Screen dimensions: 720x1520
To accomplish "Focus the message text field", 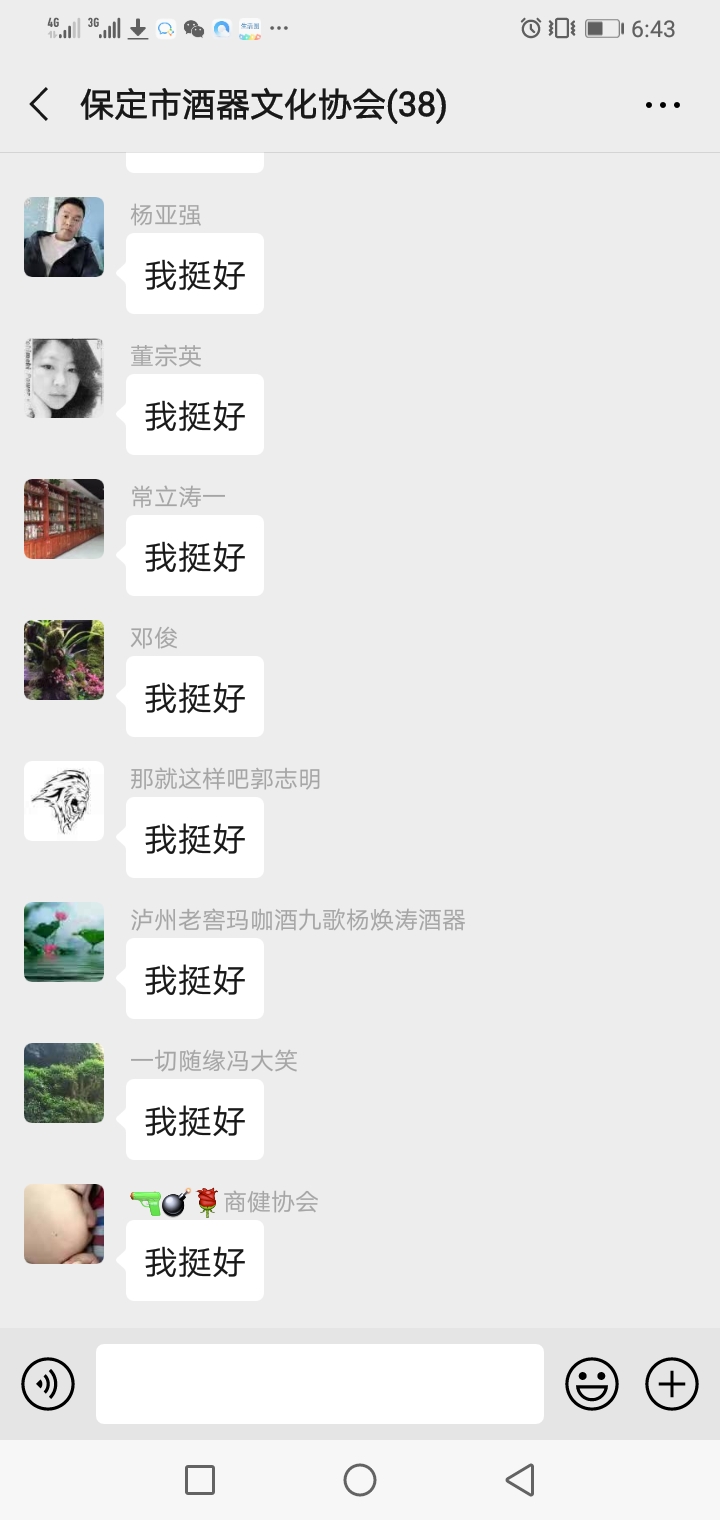I will pos(320,1384).
